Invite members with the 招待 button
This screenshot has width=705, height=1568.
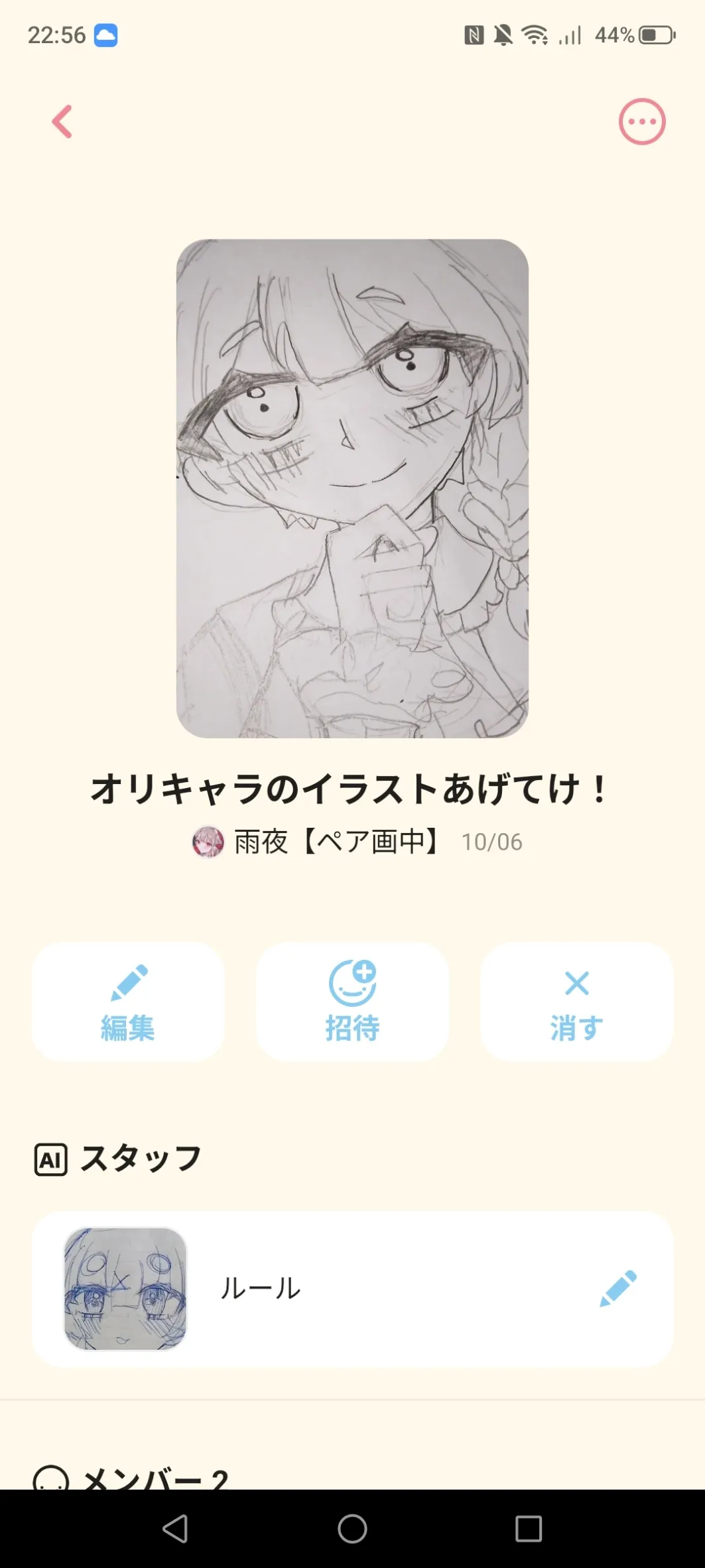(x=352, y=1002)
